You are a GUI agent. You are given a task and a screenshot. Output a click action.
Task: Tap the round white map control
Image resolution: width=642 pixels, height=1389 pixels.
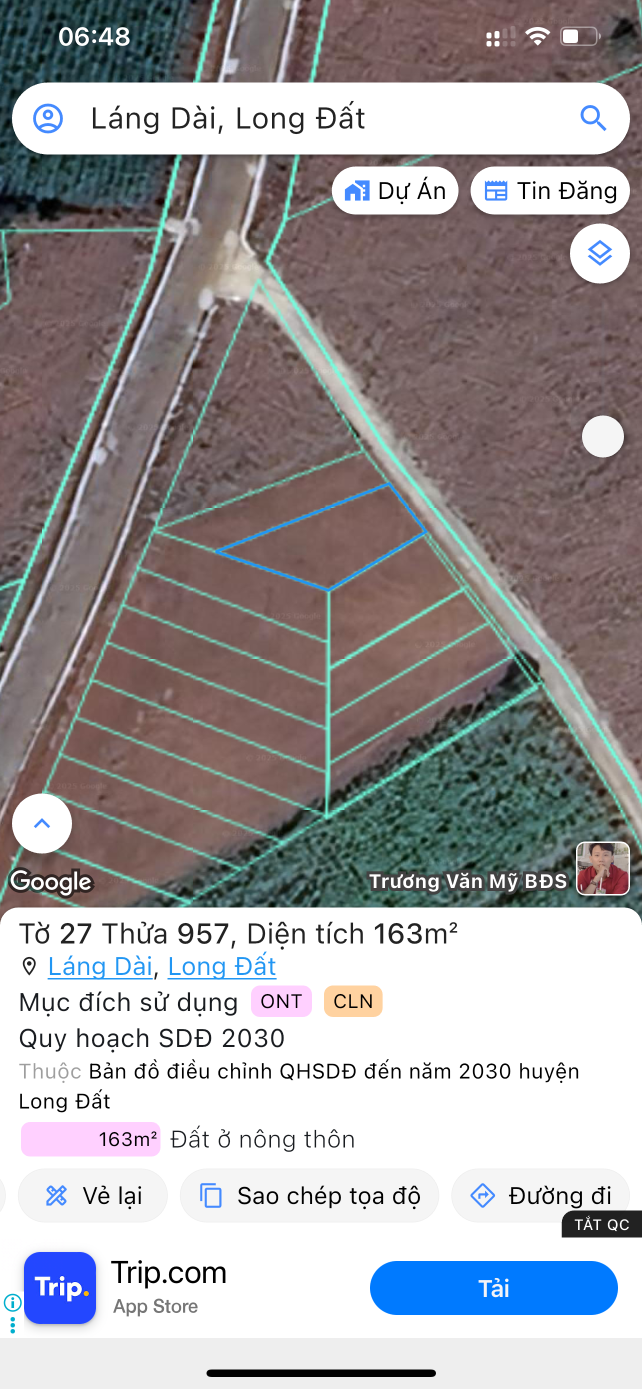(x=603, y=437)
